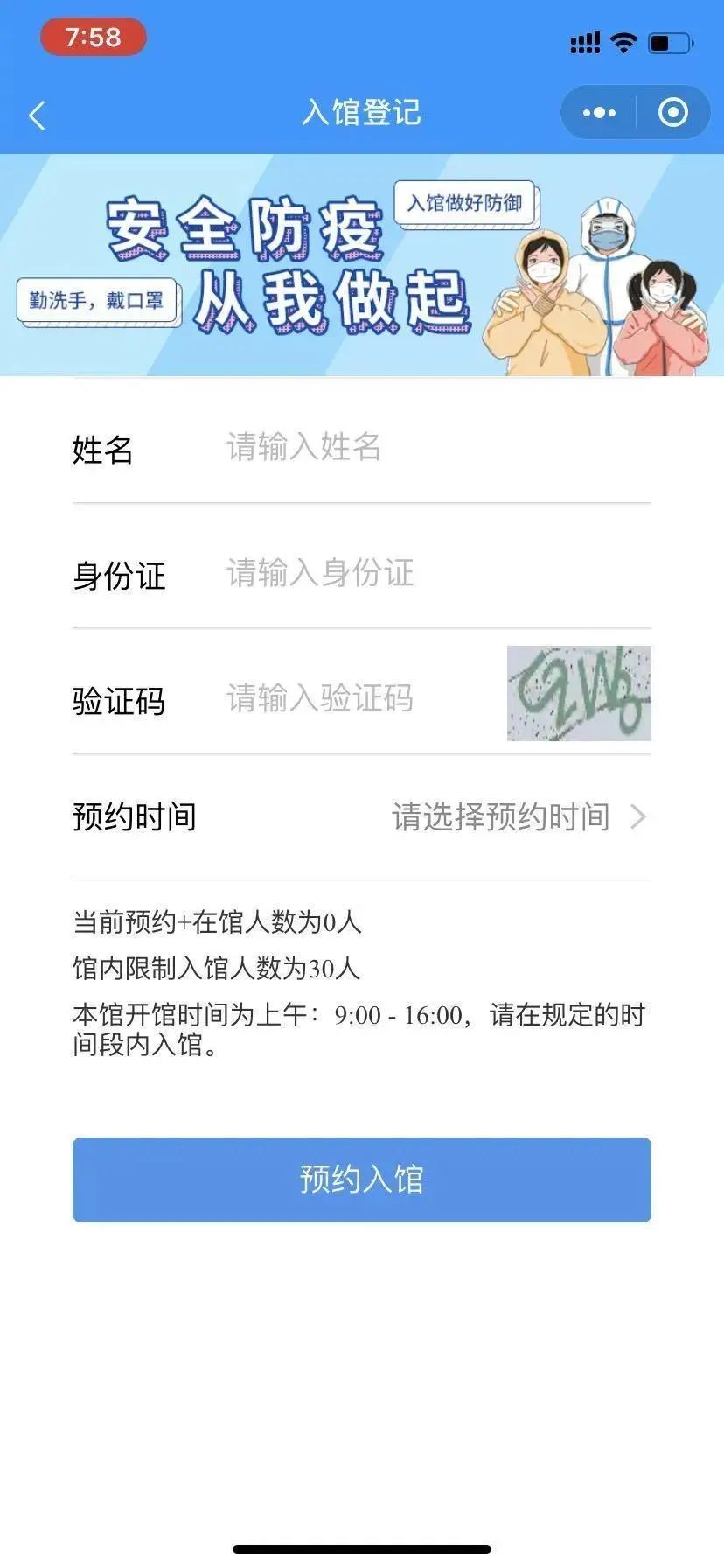Focus the 姓名 name input field
This screenshot has width=724, height=1568.
[428, 447]
